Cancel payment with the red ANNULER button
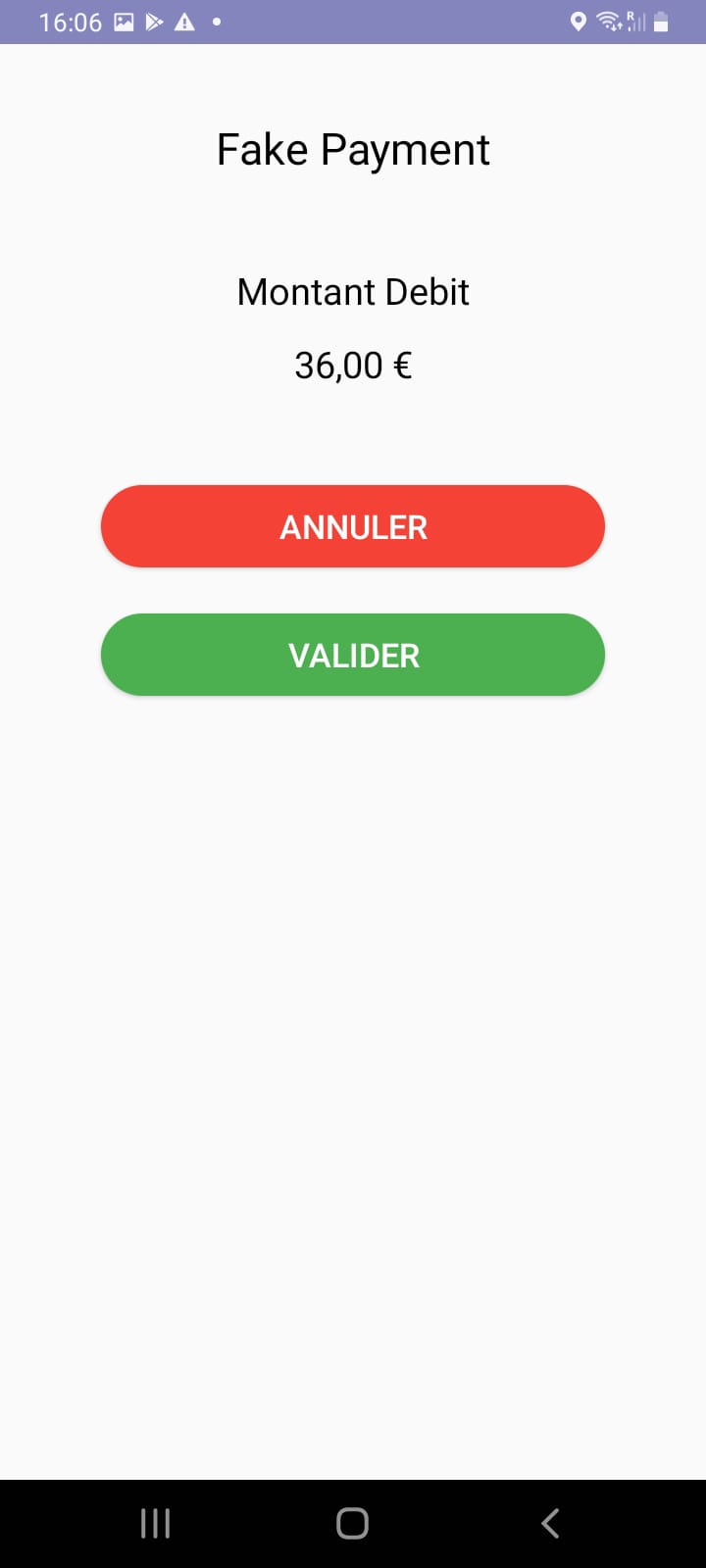Image resolution: width=706 pixels, height=1568 pixels. tap(353, 526)
